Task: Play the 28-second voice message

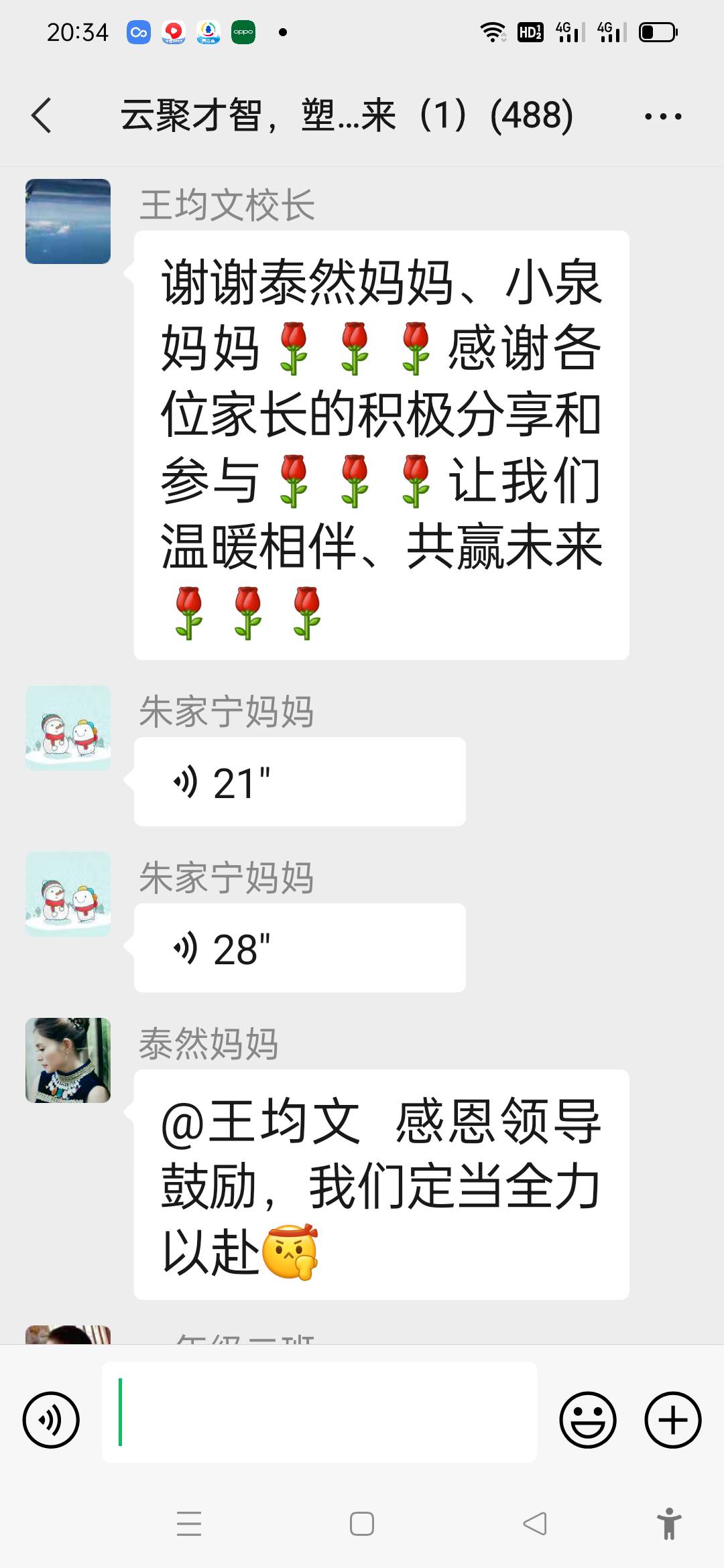Action: coord(298,948)
